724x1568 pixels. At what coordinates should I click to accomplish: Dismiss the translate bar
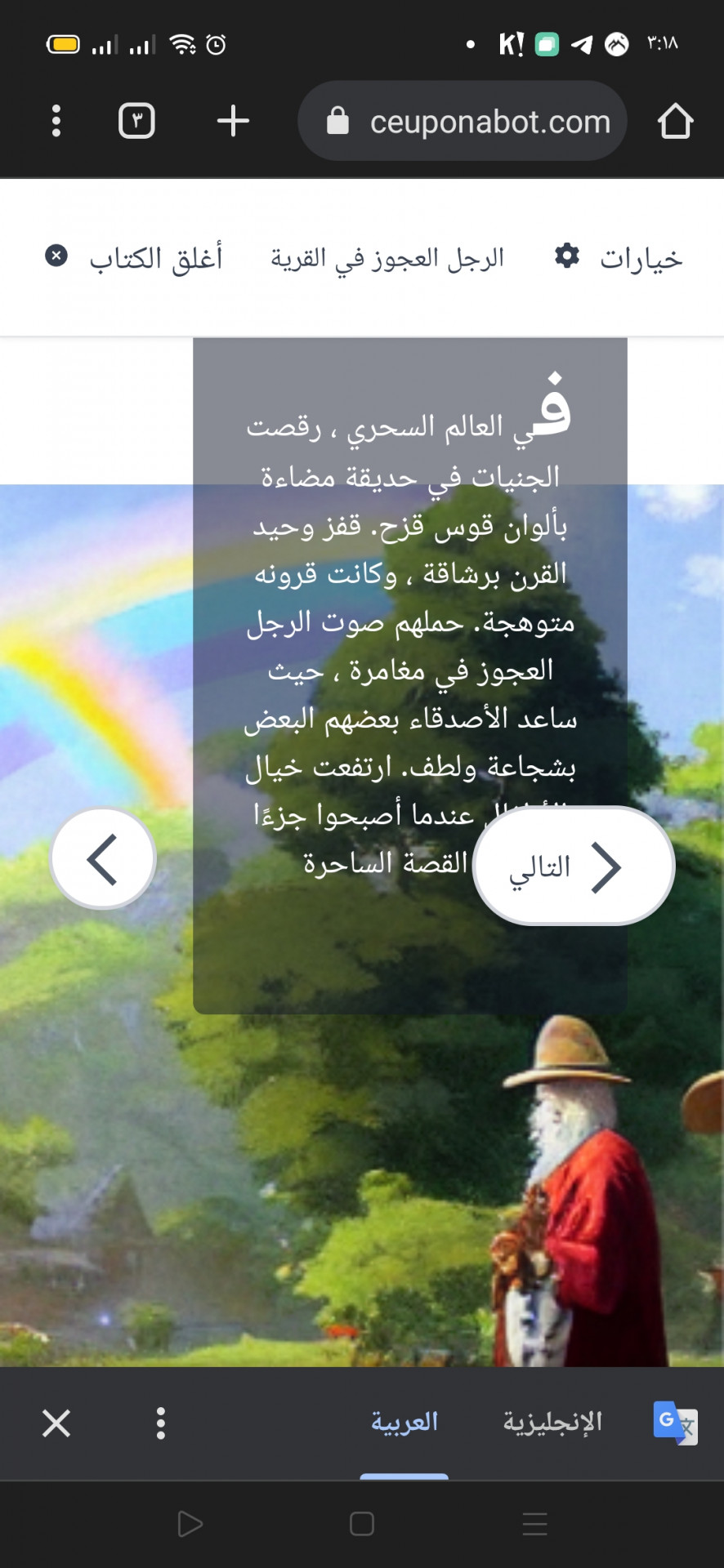coord(56,1423)
